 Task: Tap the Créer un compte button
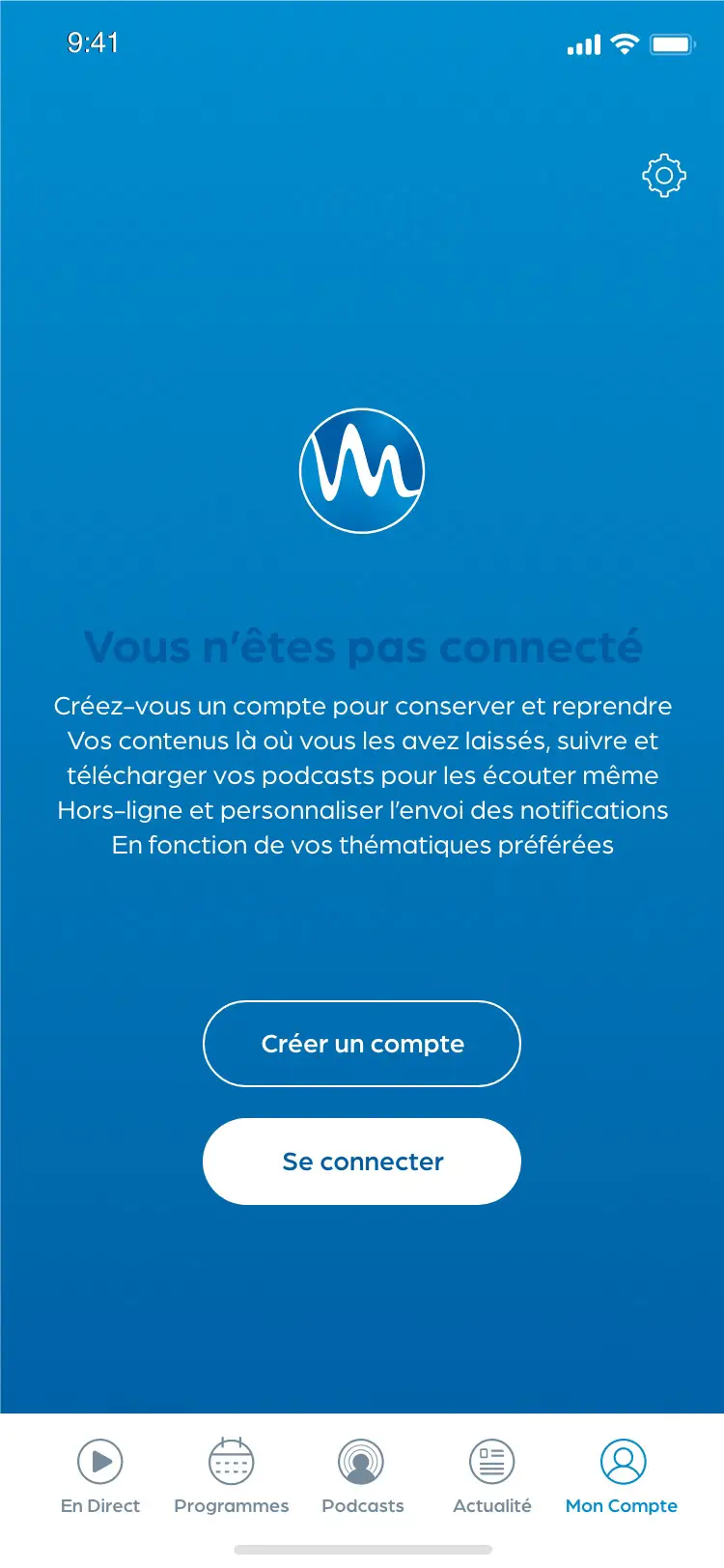pos(362,1044)
